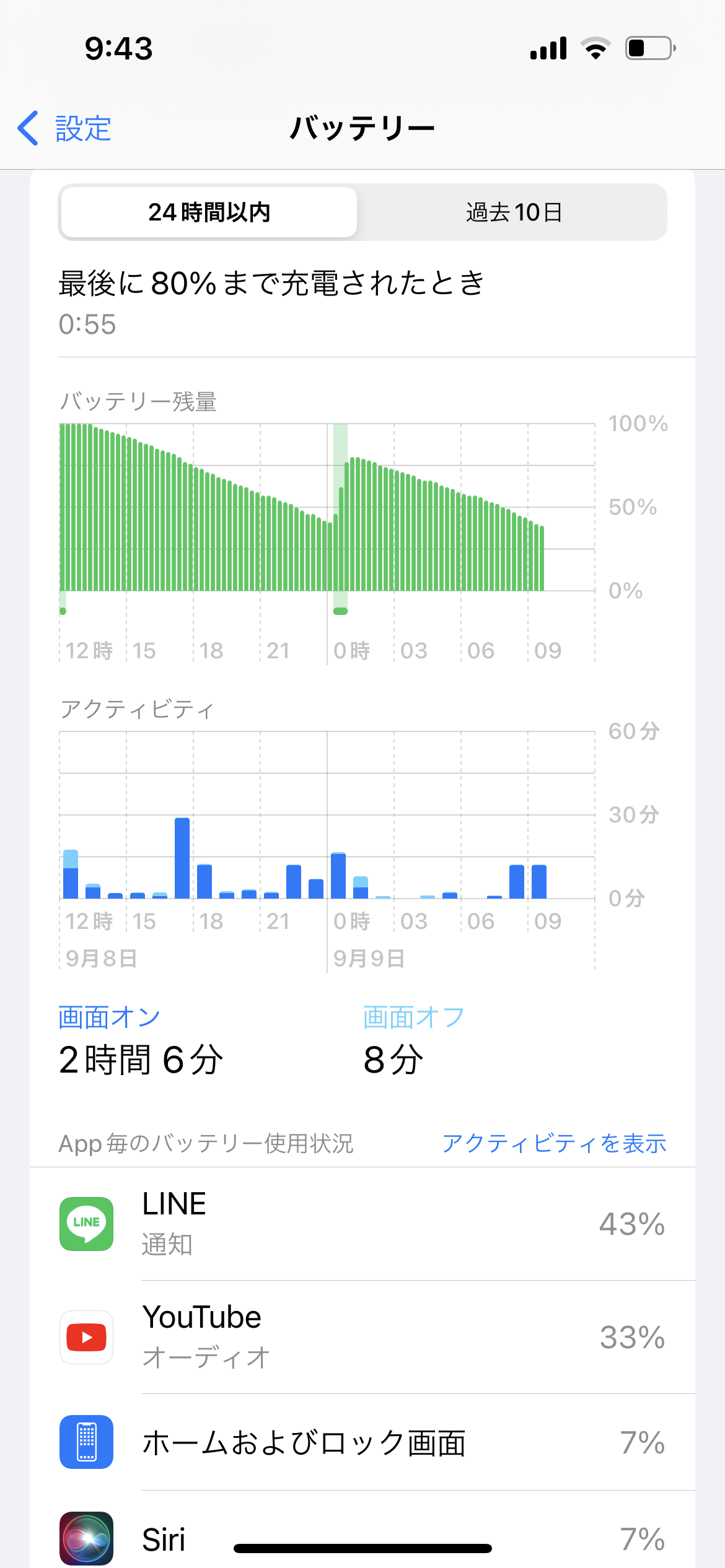This screenshot has height=1568, width=725.
Task: Open Siri battery usage row
Action: click(x=362, y=1538)
